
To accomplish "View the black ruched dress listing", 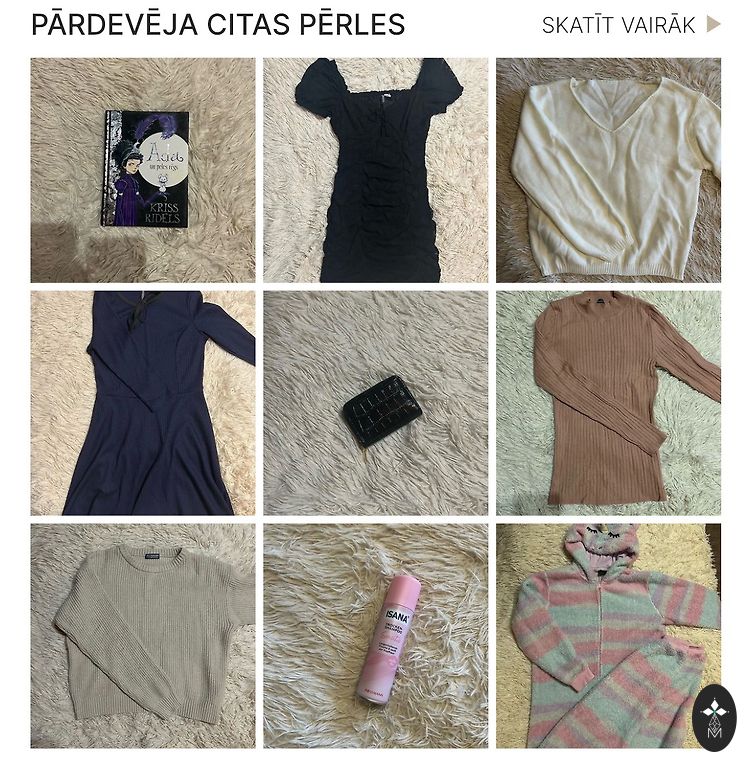I will 376,170.
